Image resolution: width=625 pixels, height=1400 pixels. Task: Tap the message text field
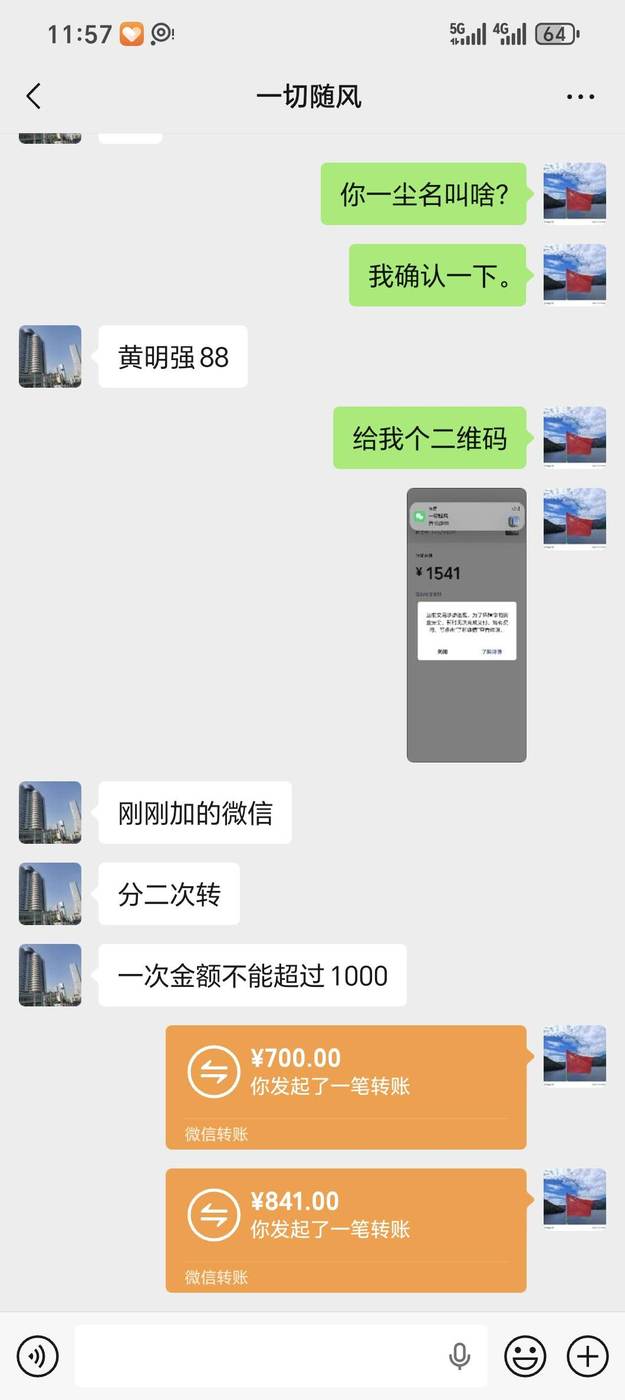tap(260, 1356)
